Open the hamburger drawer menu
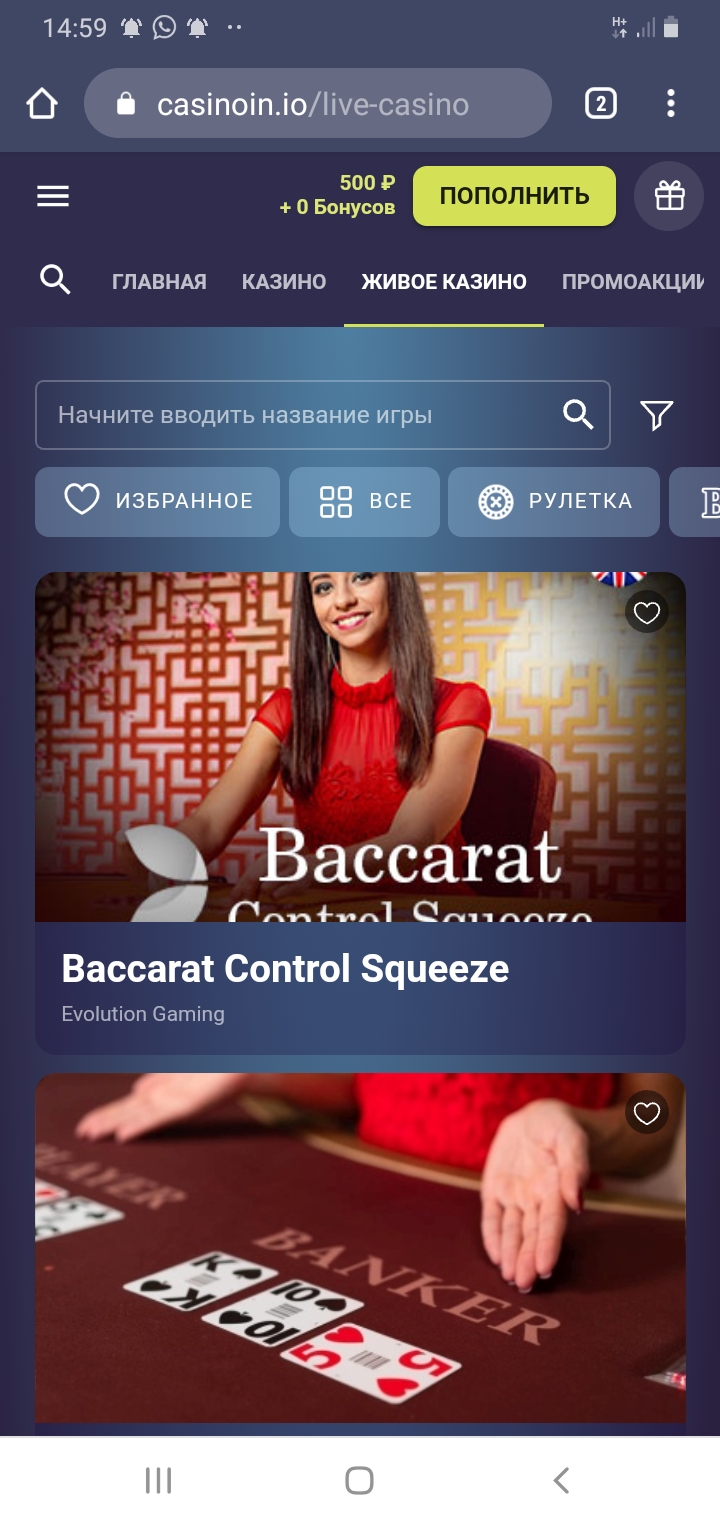The height and width of the screenshot is (1520, 720). coord(53,197)
